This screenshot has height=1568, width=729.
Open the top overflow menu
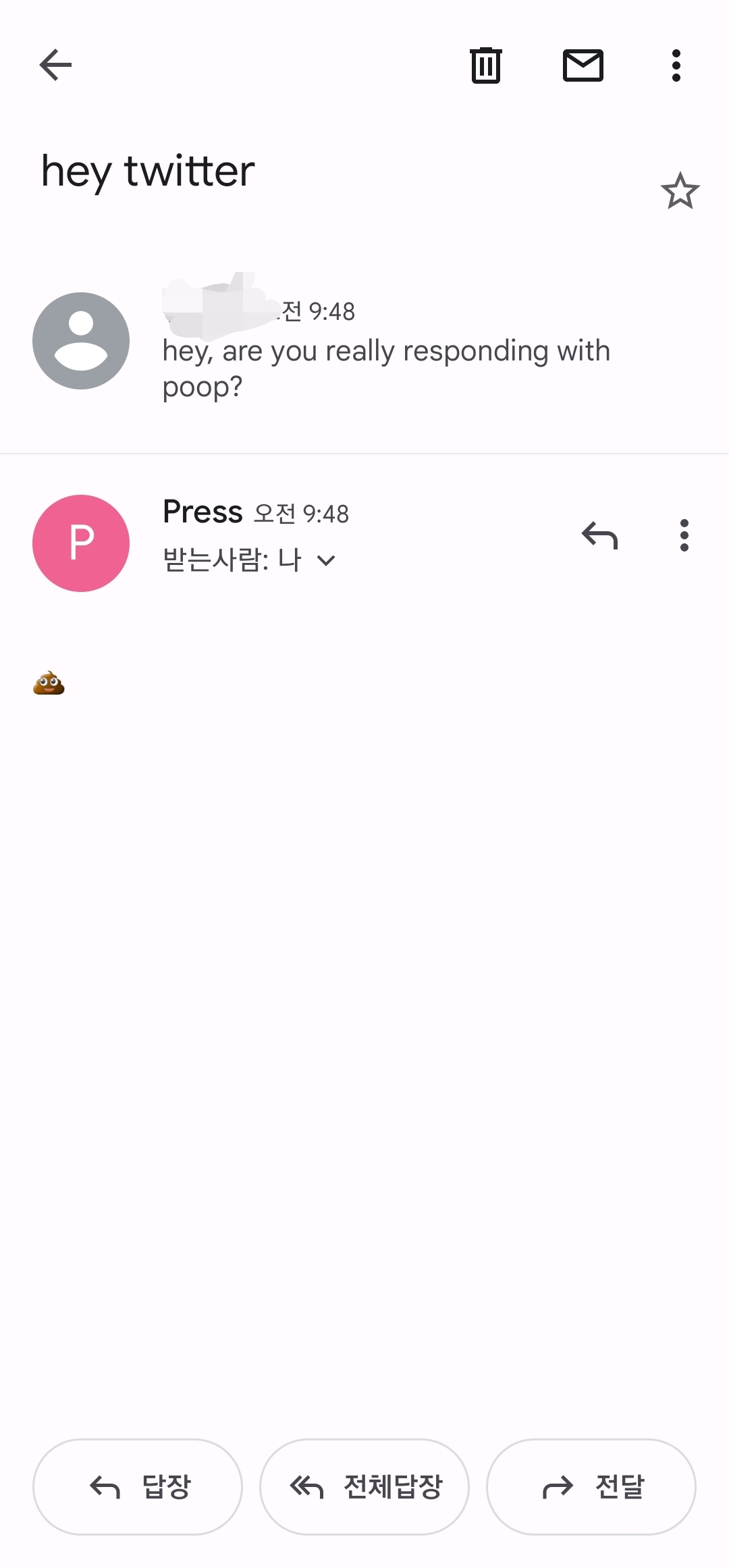(x=676, y=65)
